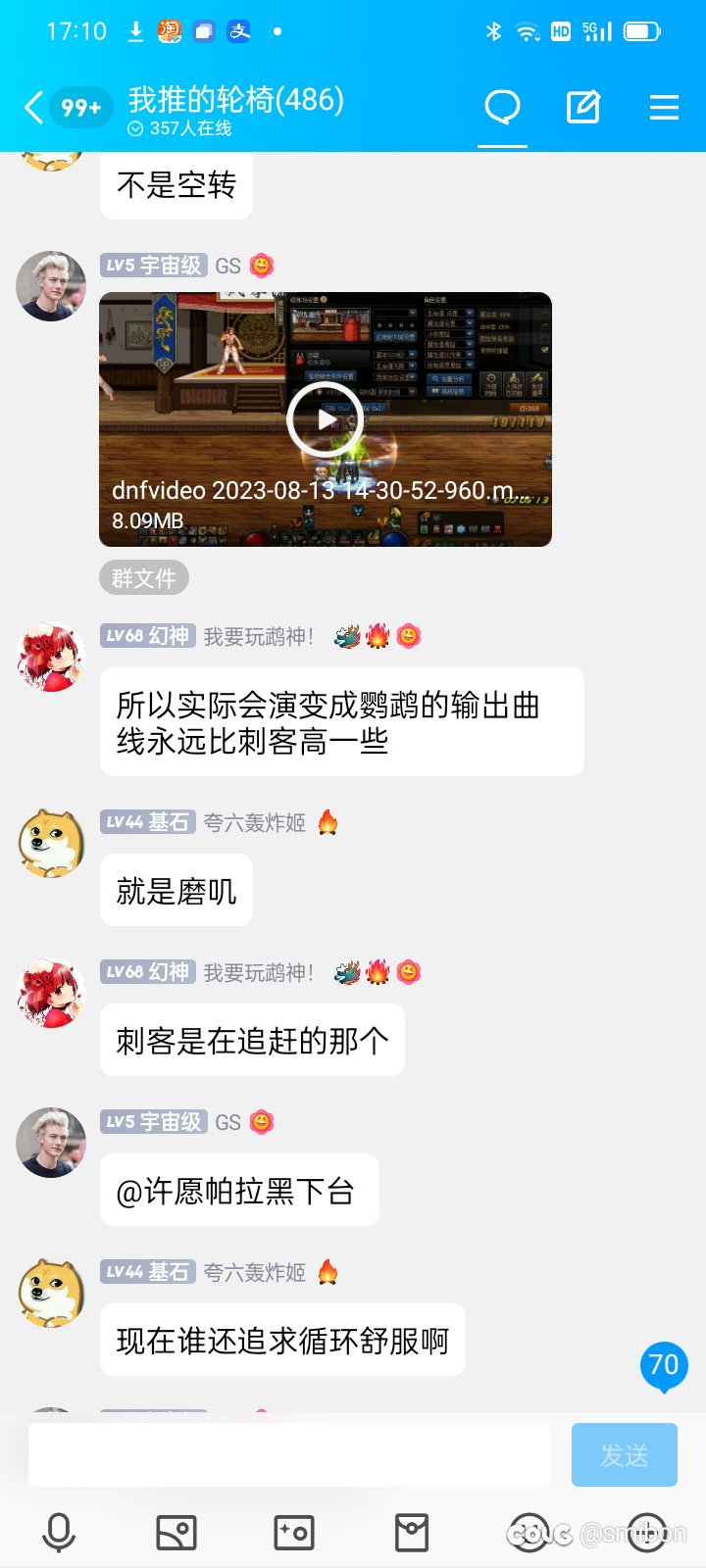Image resolution: width=706 pixels, height=1568 pixels.
Task: Open 夸六轰炸姬 avatar beside 就是磨叽
Action: pos(51,843)
